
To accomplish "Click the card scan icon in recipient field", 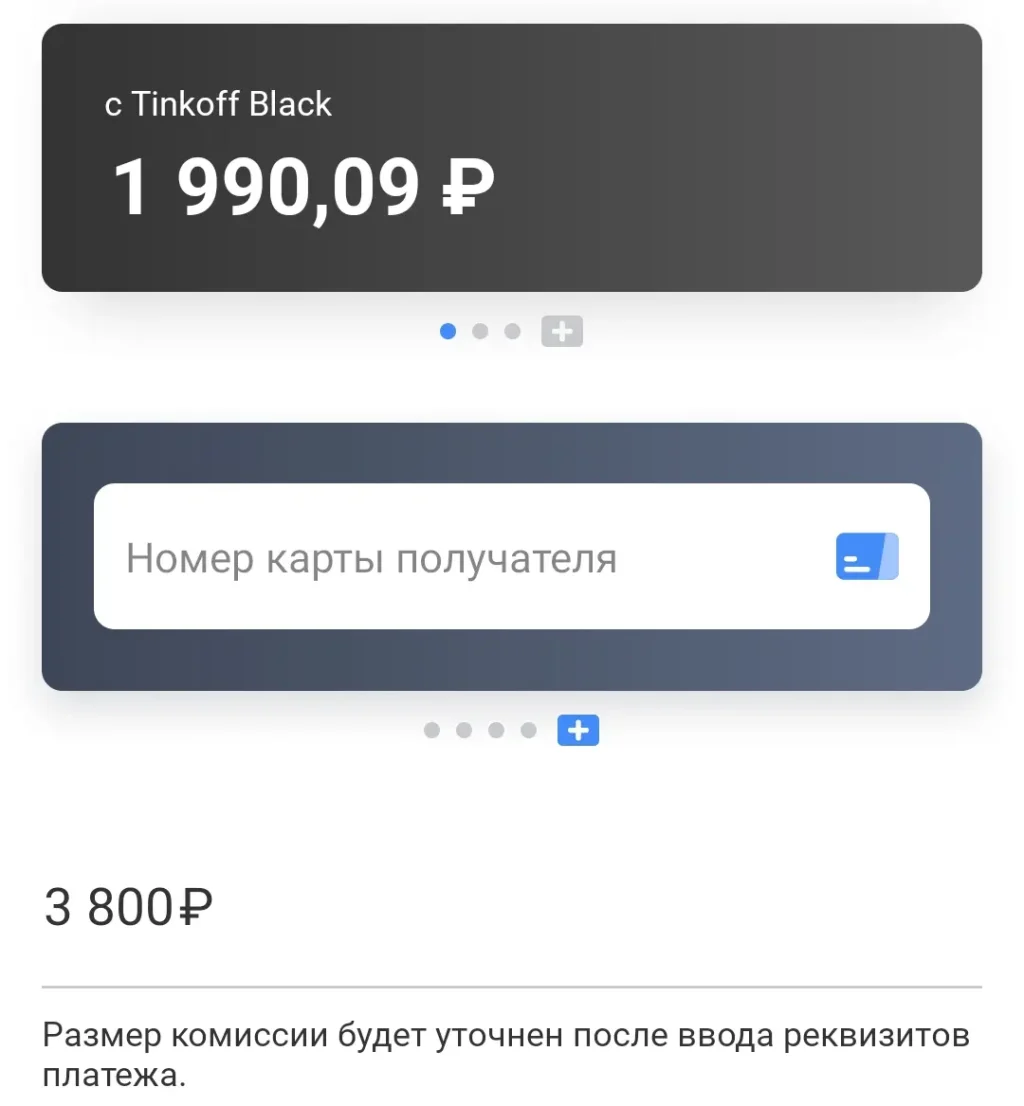I will 866,557.
